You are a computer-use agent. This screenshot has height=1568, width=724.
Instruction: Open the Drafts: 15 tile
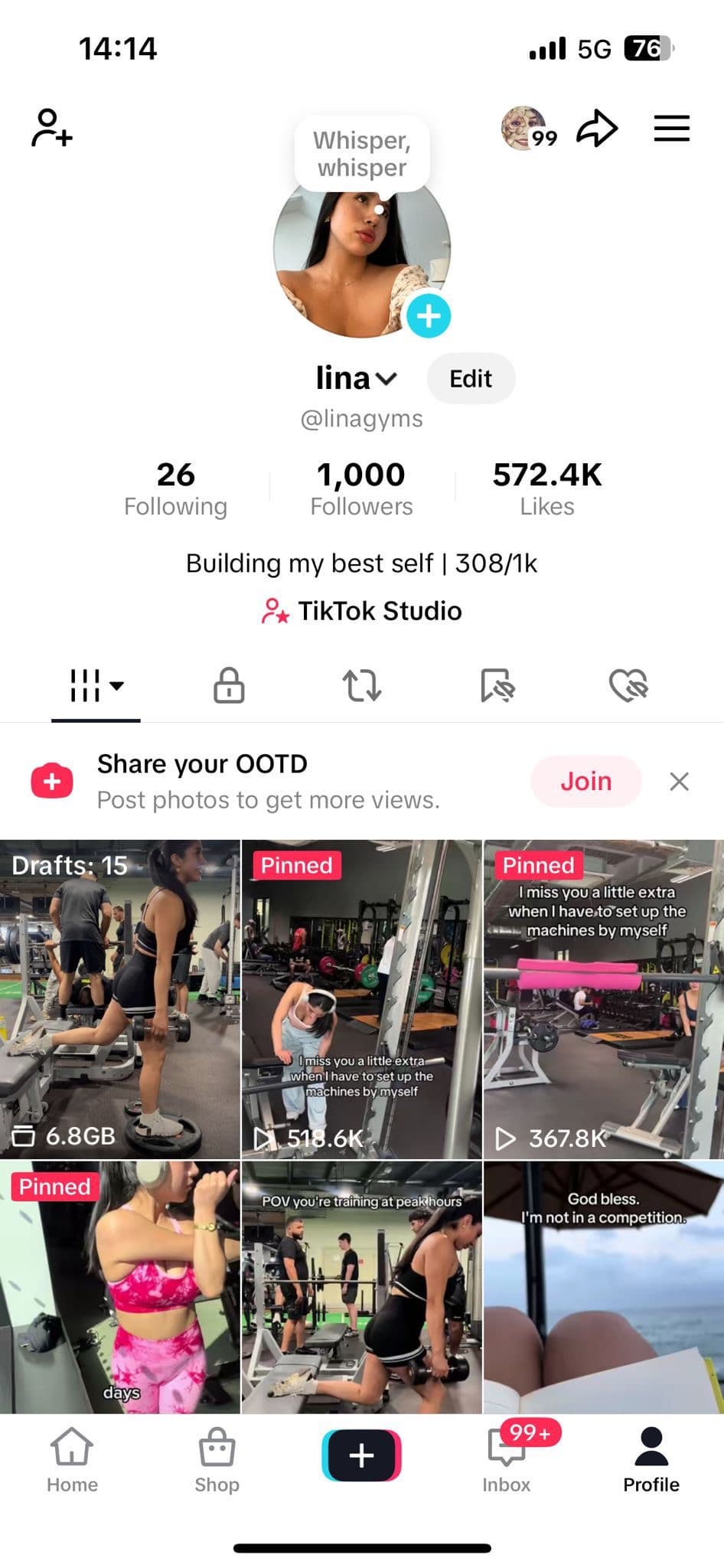click(x=120, y=998)
